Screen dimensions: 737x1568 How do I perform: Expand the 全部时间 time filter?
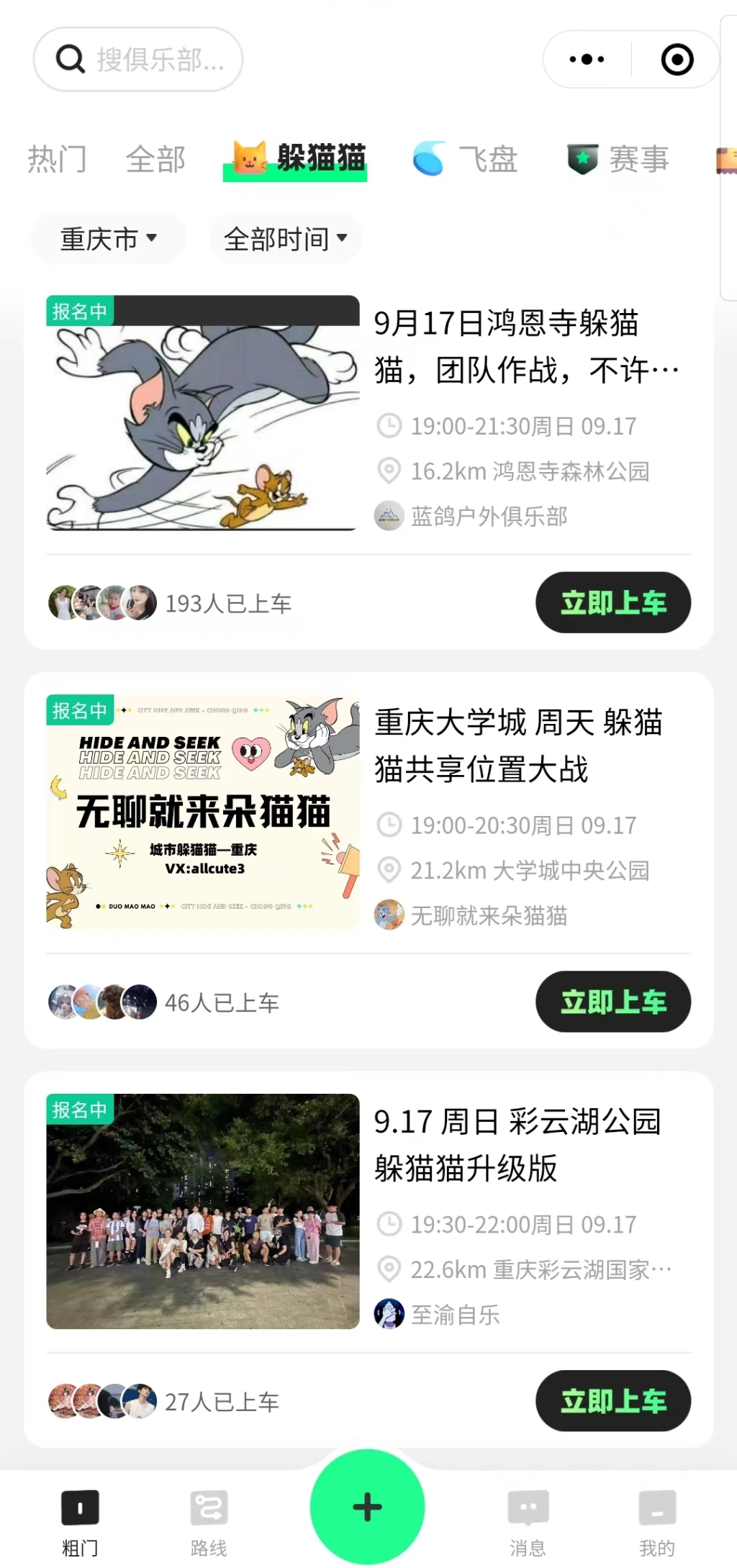click(x=285, y=238)
